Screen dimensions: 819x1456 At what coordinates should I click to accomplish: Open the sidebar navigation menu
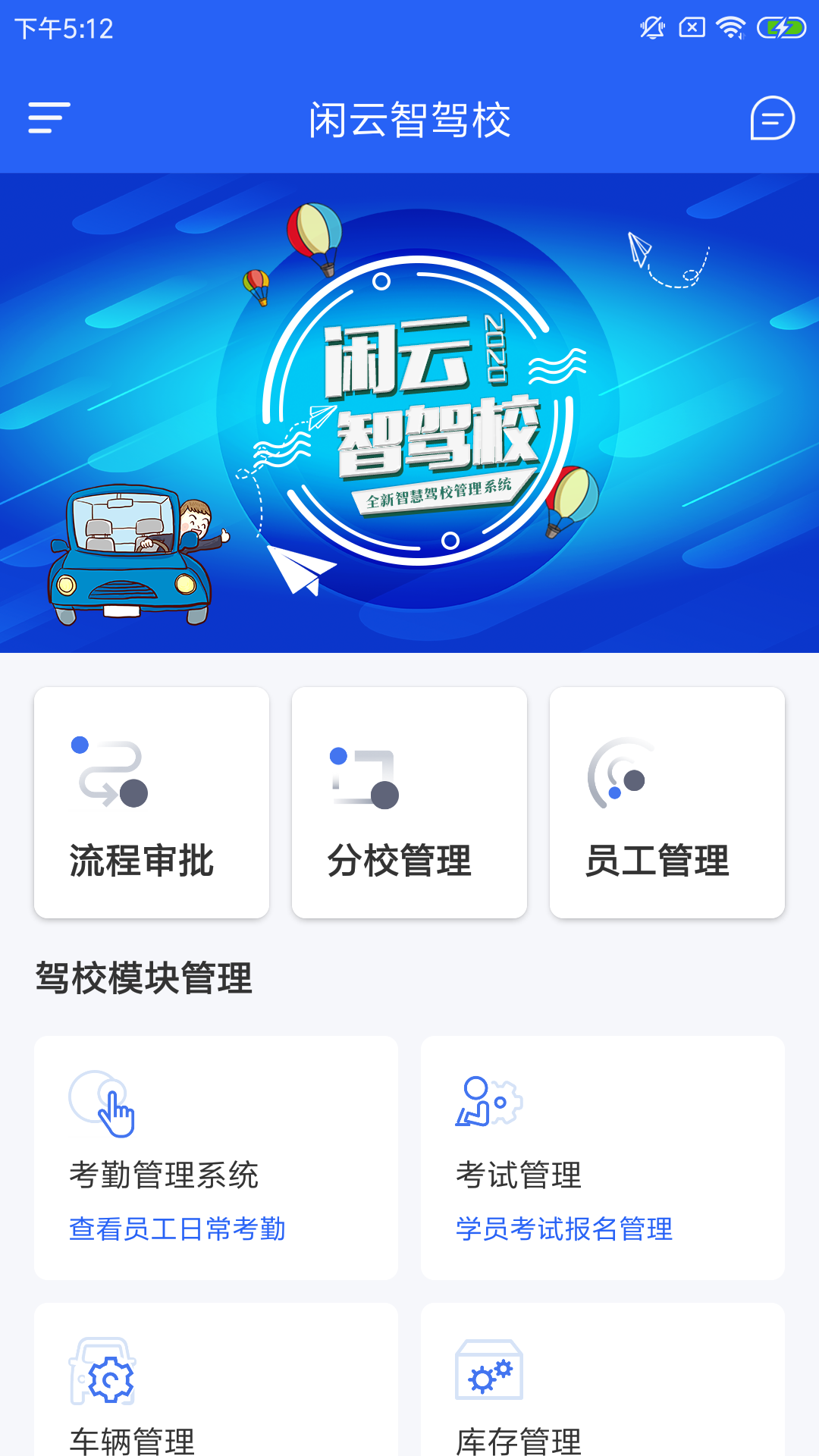[x=48, y=118]
